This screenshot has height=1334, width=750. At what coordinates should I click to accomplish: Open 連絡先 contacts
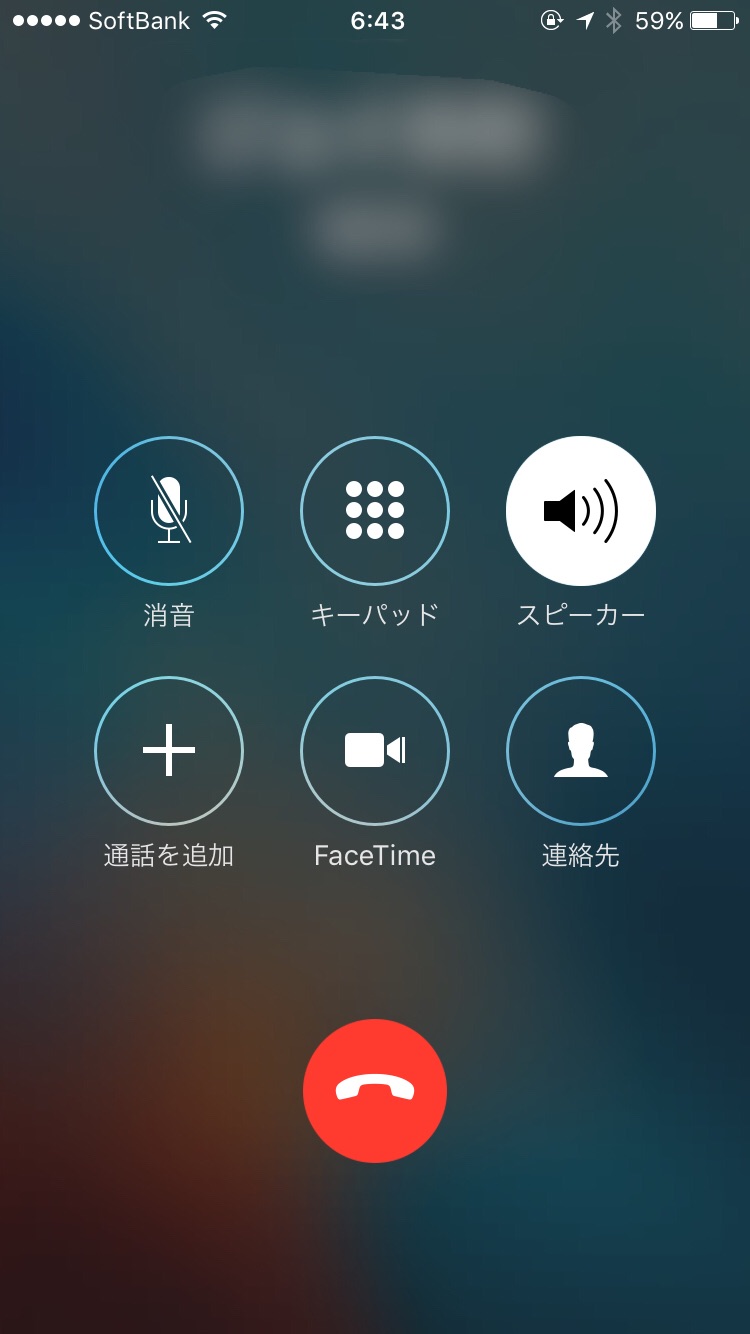581,751
